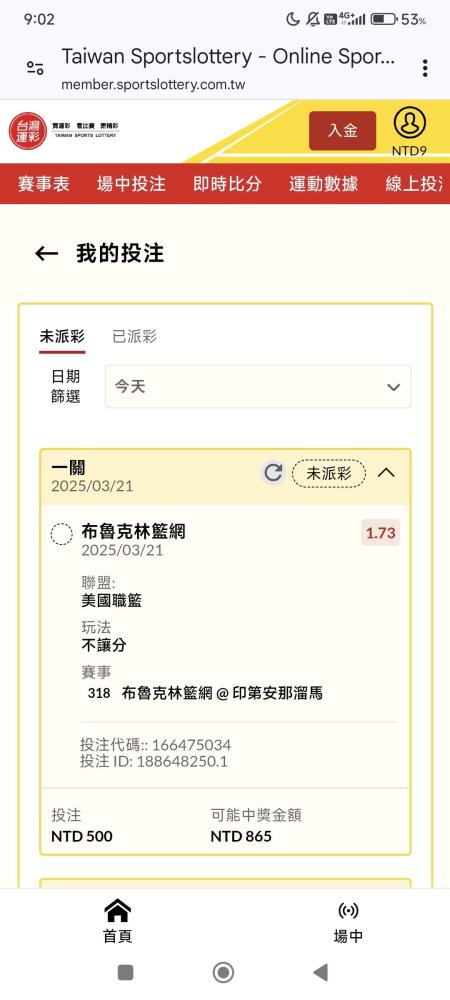The width and height of the screenshot is (450, 1000).
Task: Open the 賽事表 menu item
Action: tap(43, 184)
